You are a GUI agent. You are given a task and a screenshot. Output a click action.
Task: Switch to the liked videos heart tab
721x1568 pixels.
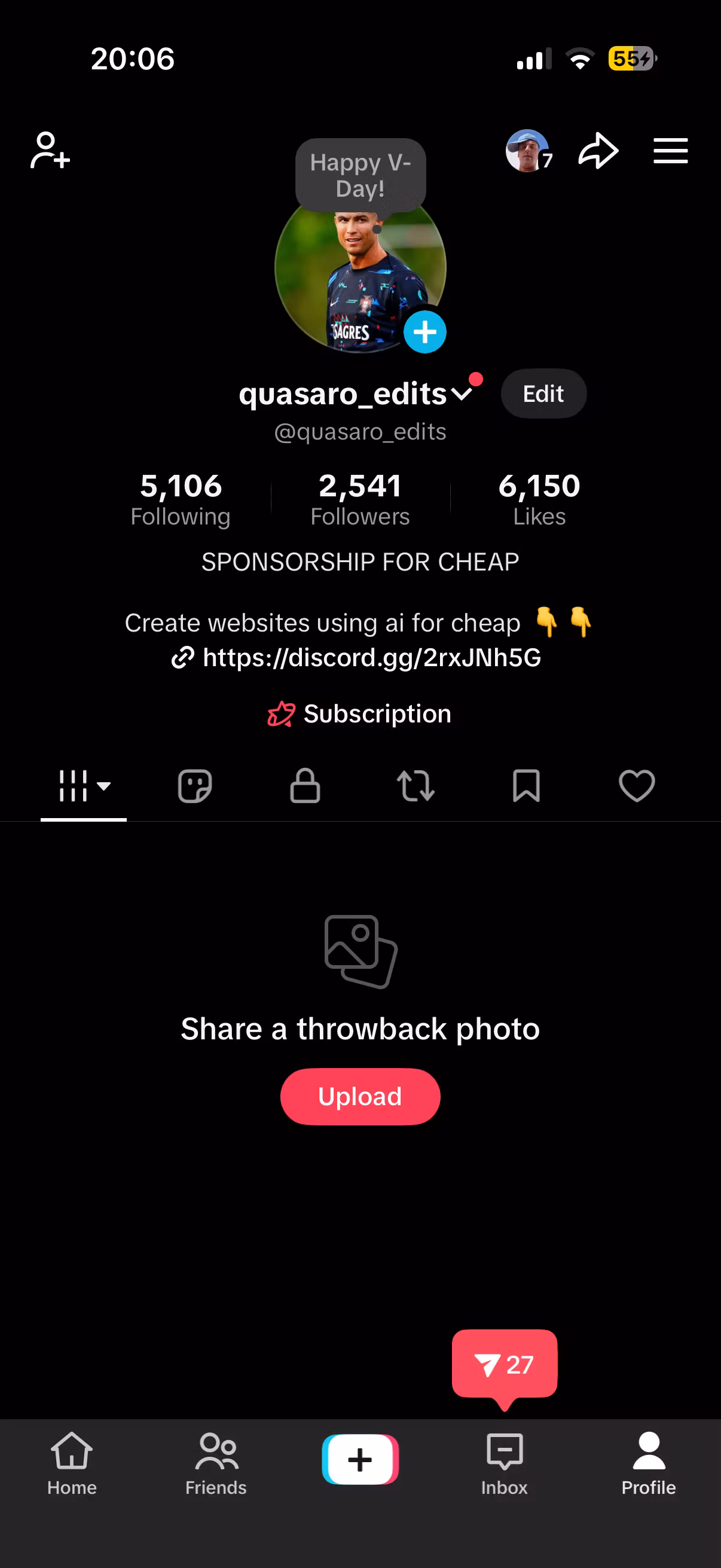tap(637, 786)
